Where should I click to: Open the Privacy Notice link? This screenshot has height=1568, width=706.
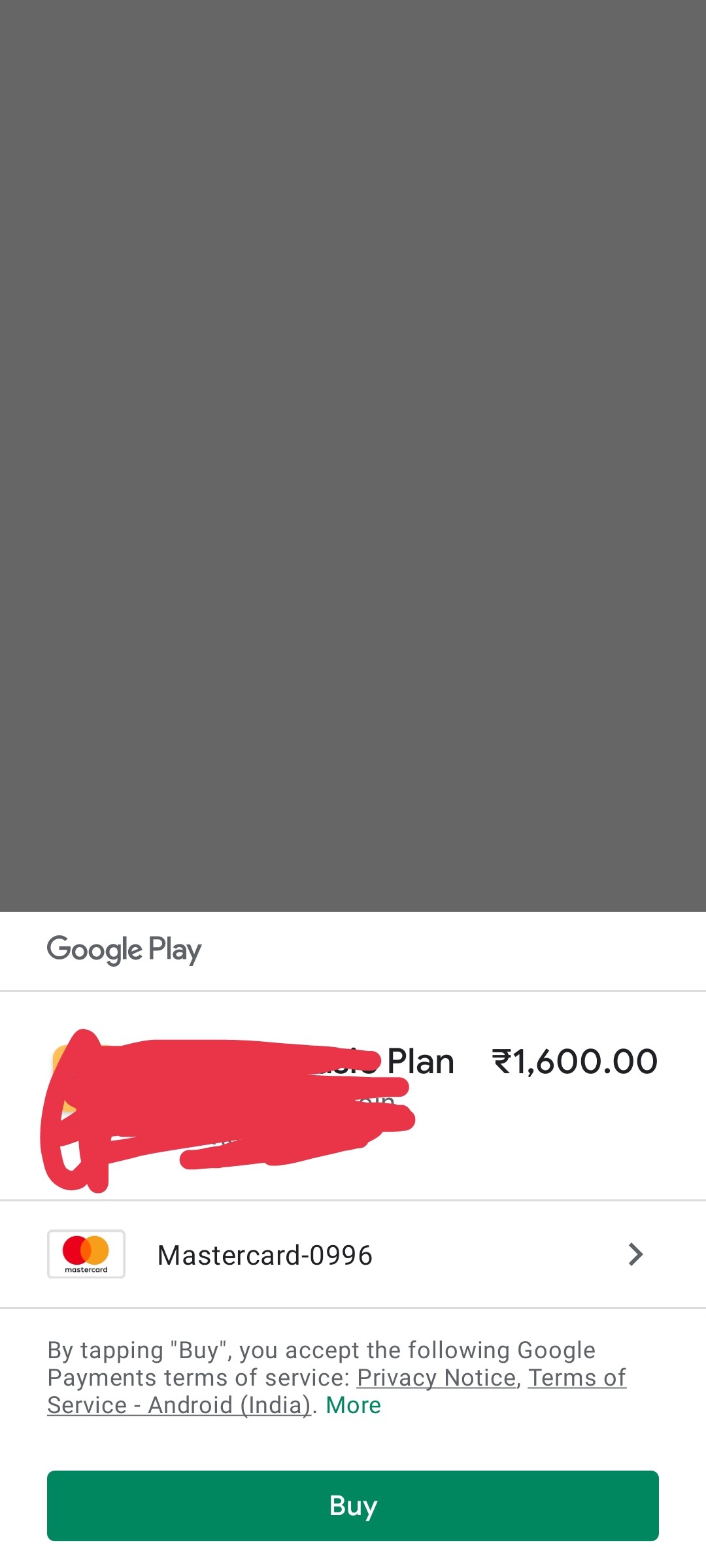tap(436, 1377)
